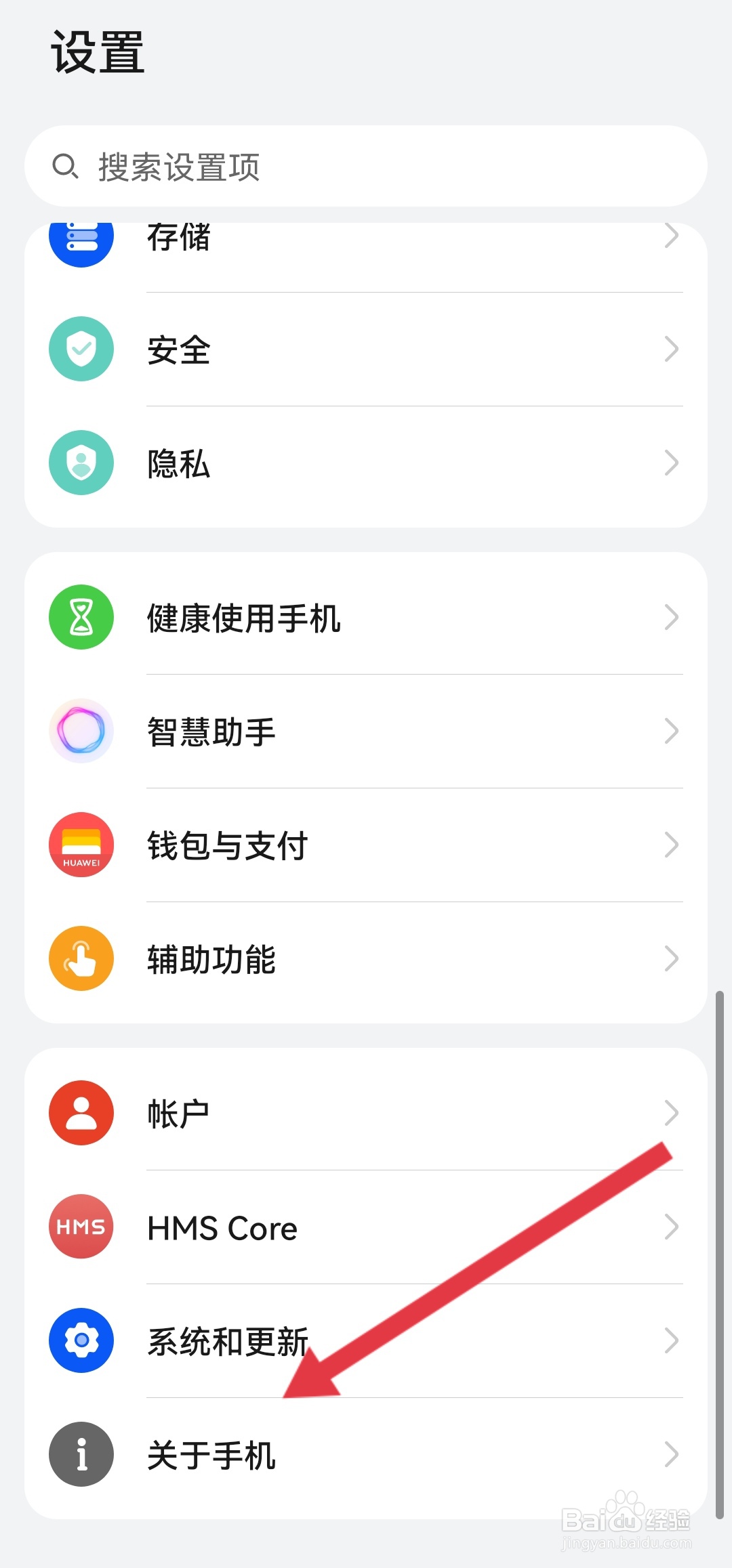
Task: Expand the 安全 settings chevron
Action: [x=672, y=349]
